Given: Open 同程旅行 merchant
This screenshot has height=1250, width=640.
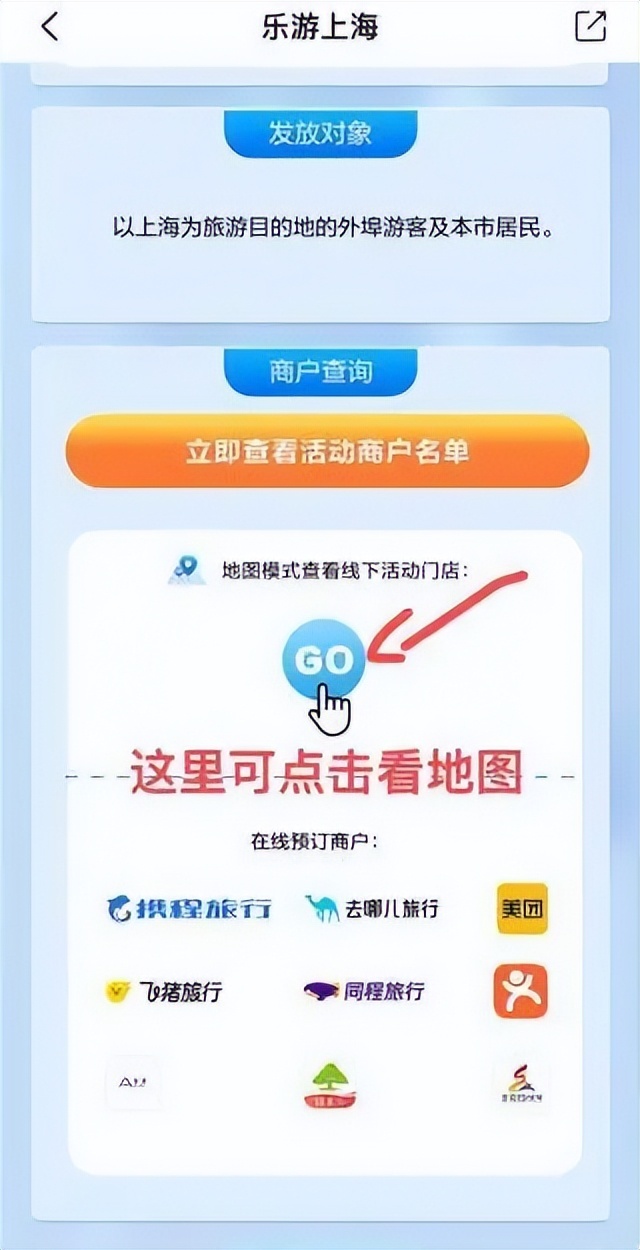Looking at the screenshot, I should click(x=365, y=991).
